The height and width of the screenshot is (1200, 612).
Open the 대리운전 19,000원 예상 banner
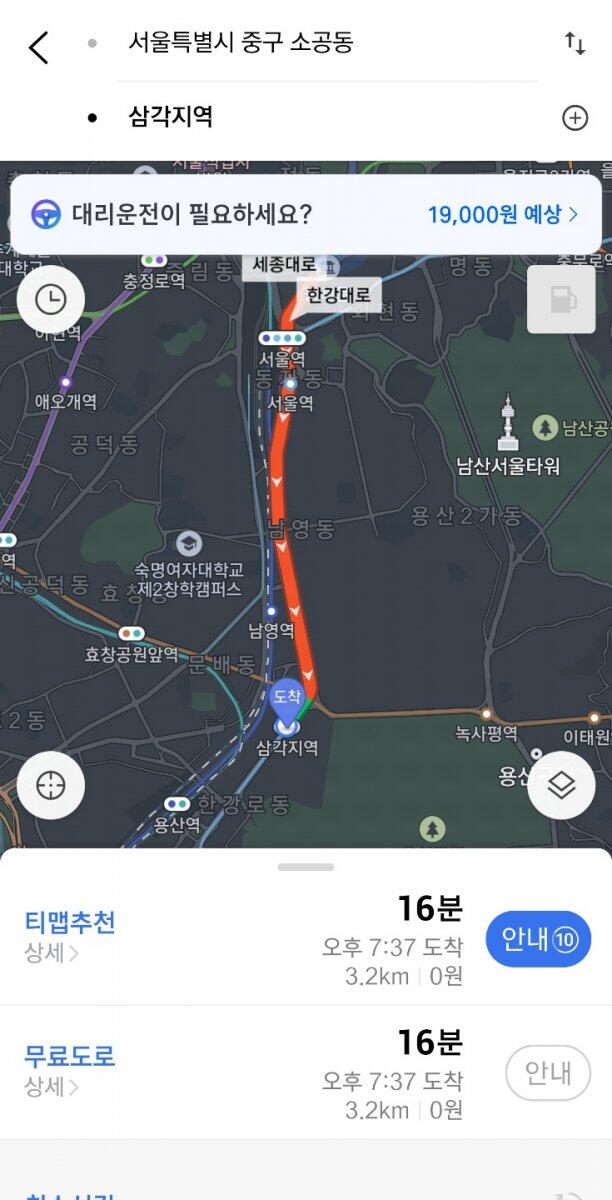[305, 214]
